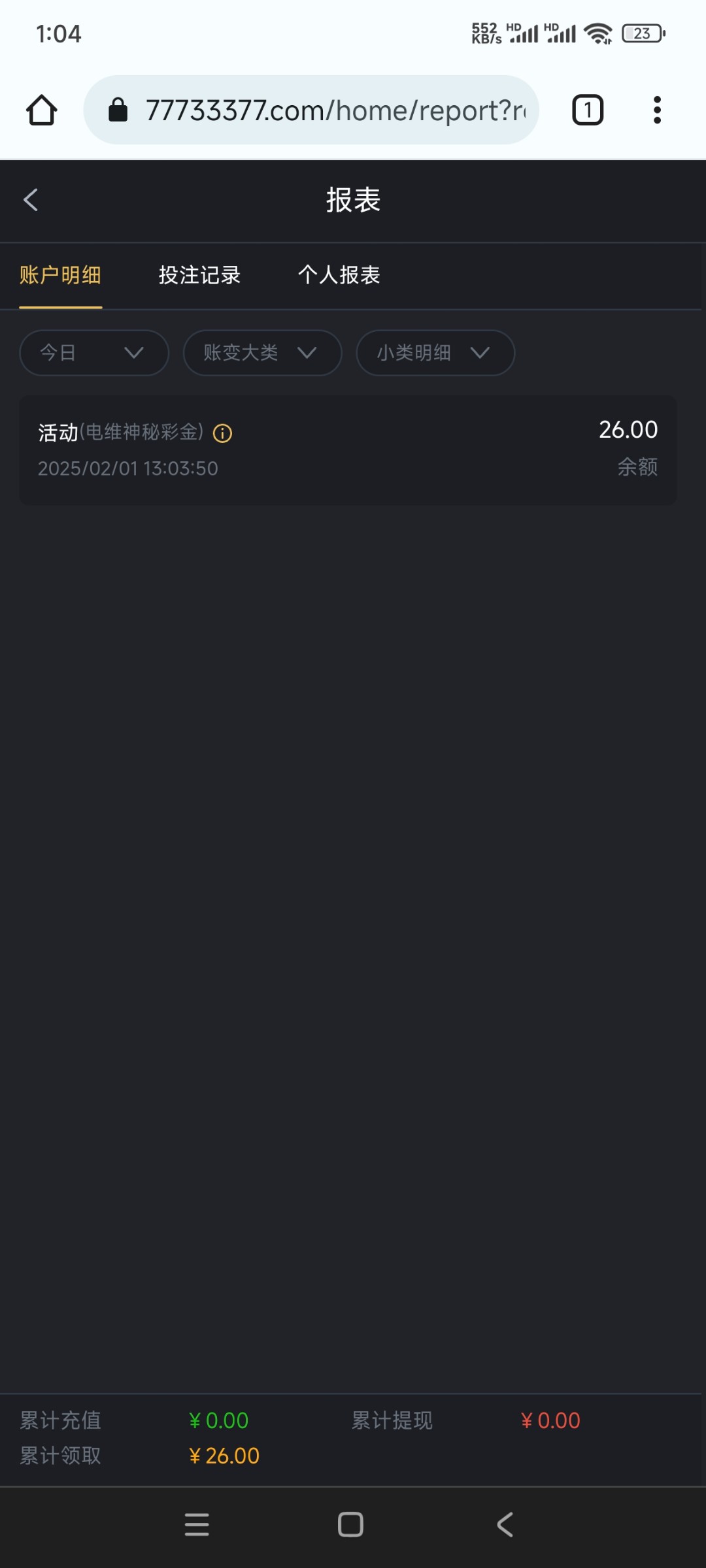This screenshot has height=1568, width=706.
Task: Expand the 账变大类 dropdown
Action: click(x=262, y=353)
